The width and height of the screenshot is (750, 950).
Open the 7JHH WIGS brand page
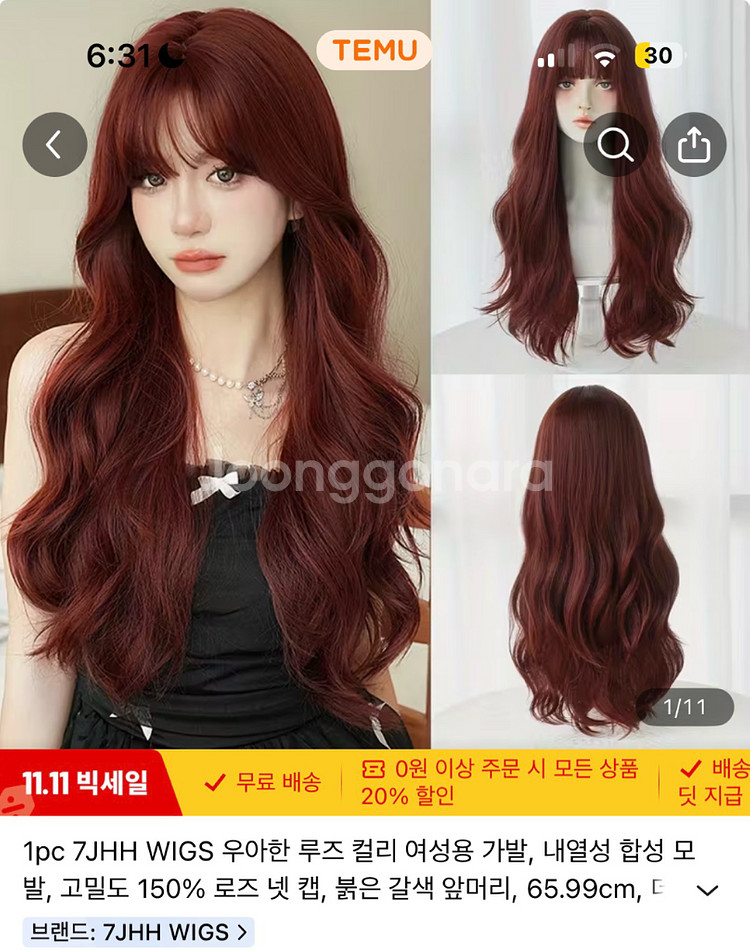point(138,932)
